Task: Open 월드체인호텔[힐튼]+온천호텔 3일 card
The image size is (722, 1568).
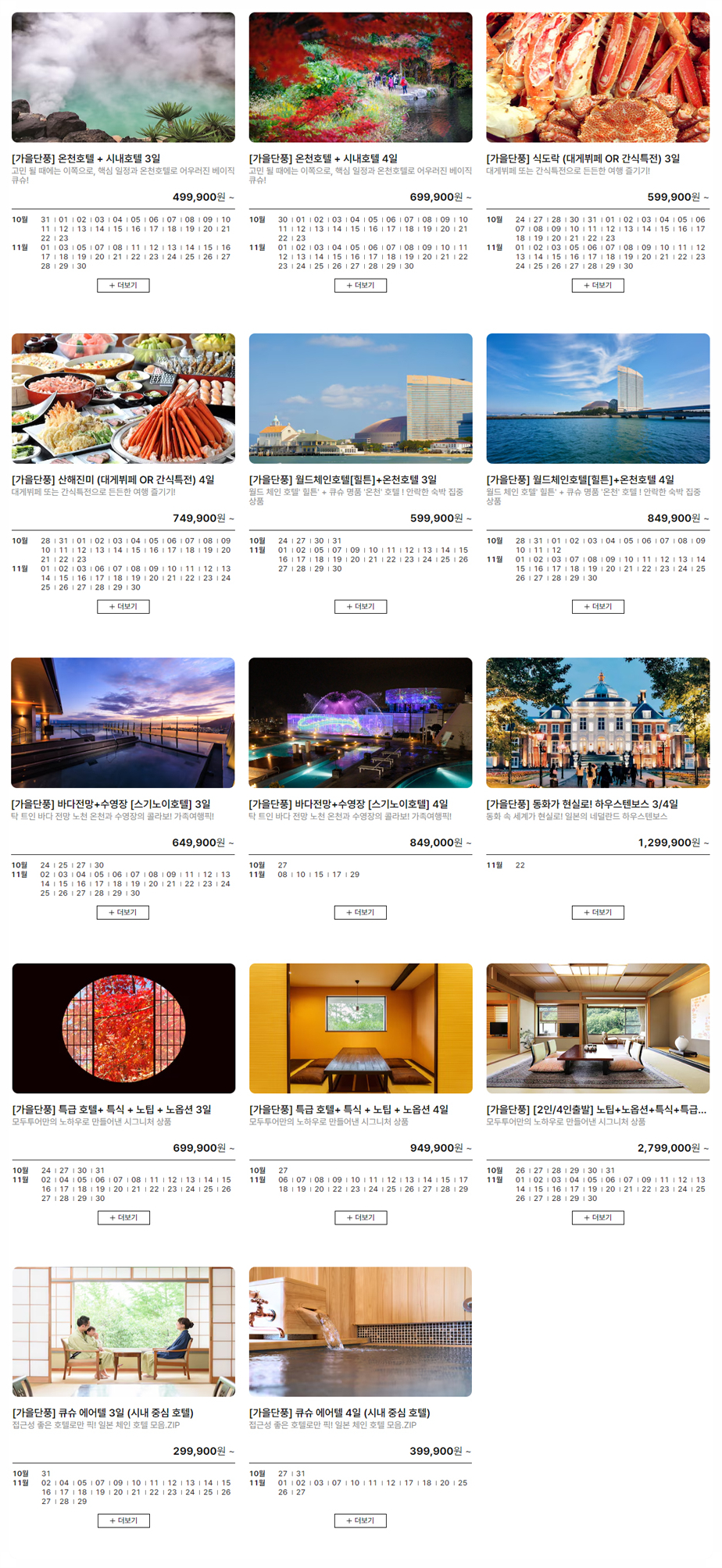Action: 343,479
